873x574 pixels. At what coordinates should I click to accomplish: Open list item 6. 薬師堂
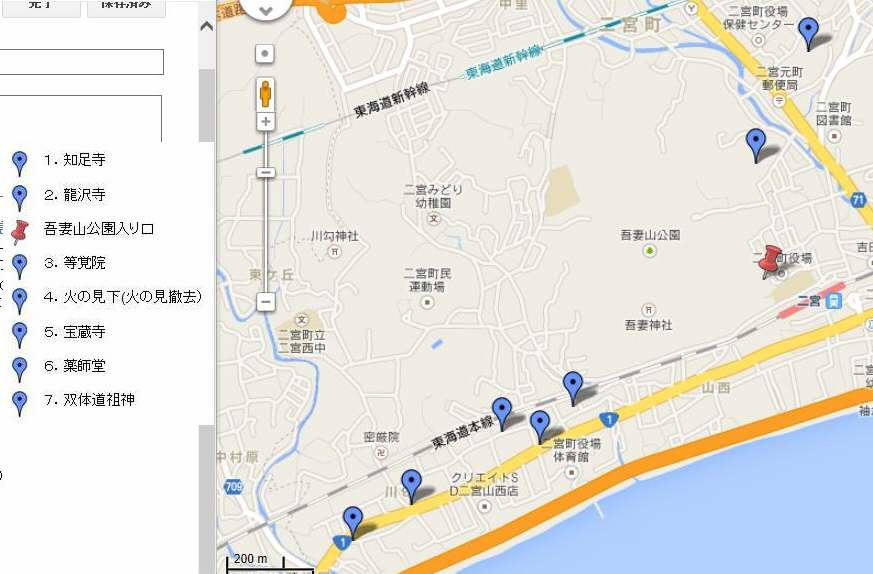tap(73, 366)
